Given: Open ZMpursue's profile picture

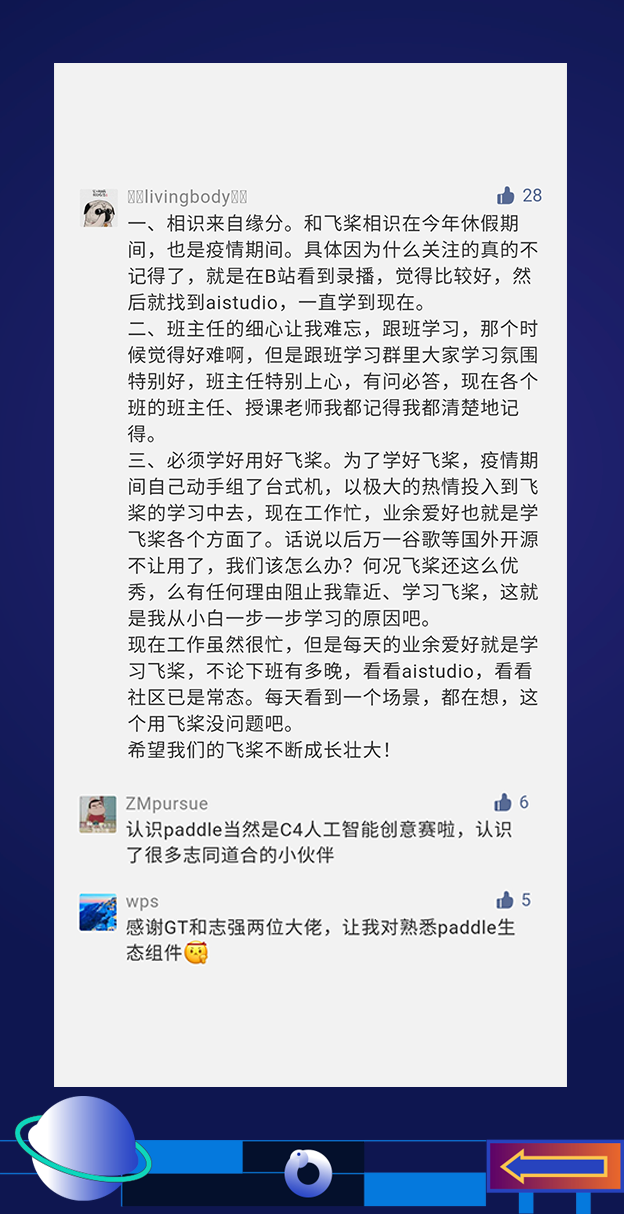Looking at the screenshot, I should click(98, 815).
